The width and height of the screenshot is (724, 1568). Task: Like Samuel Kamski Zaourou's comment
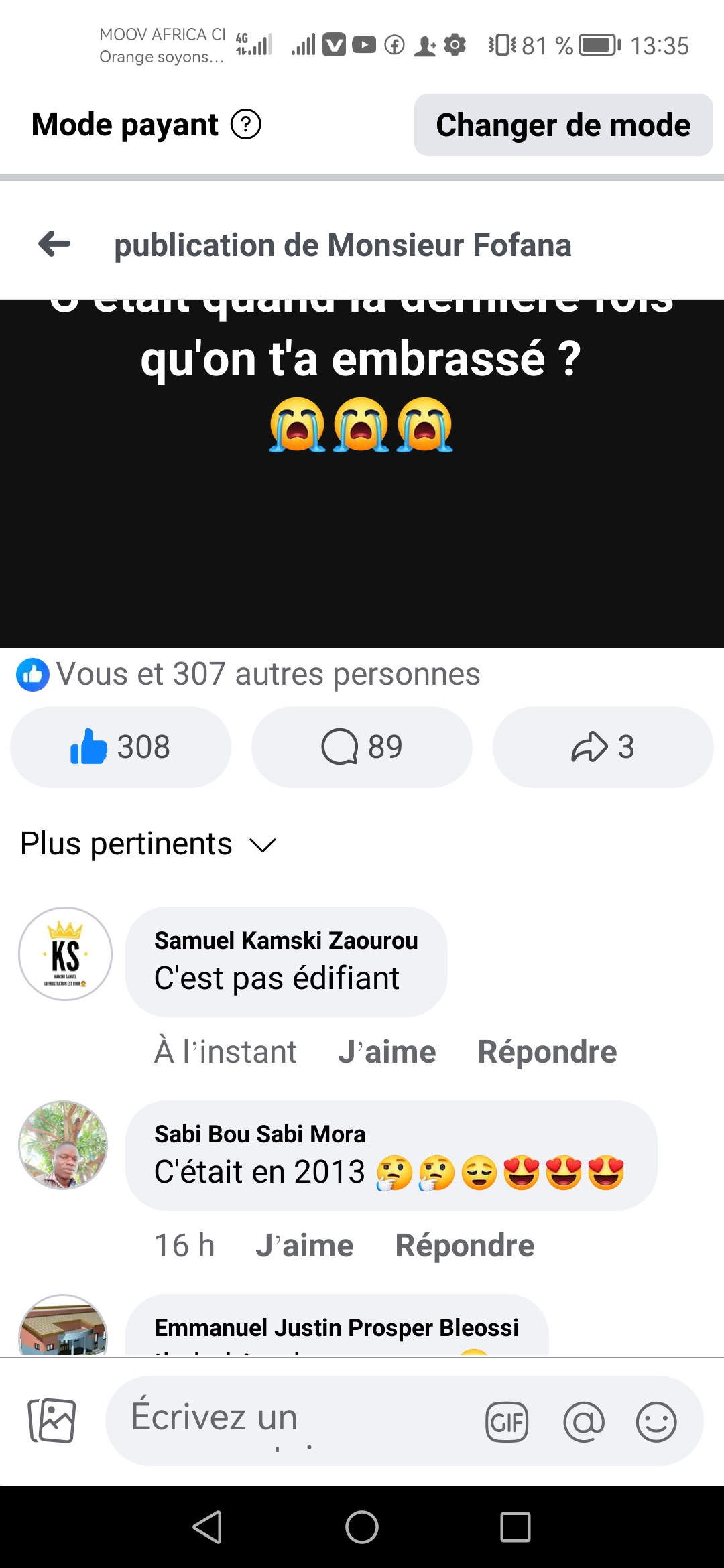point(387,1052)
